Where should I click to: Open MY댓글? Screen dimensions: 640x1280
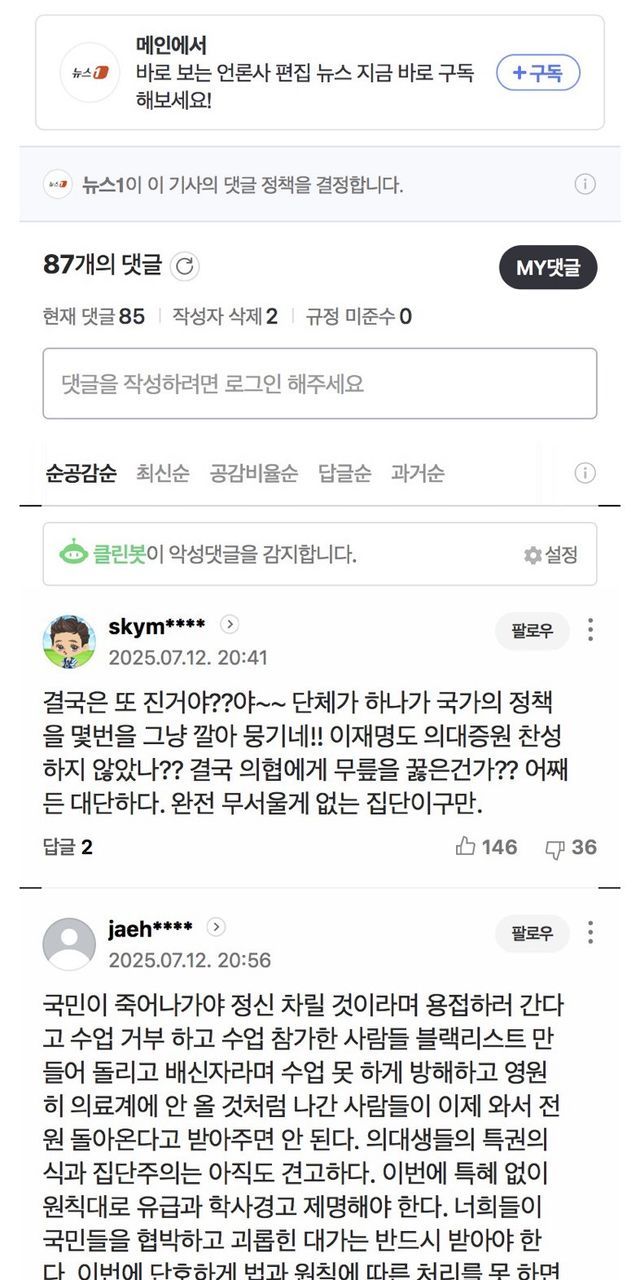point(548,267)
